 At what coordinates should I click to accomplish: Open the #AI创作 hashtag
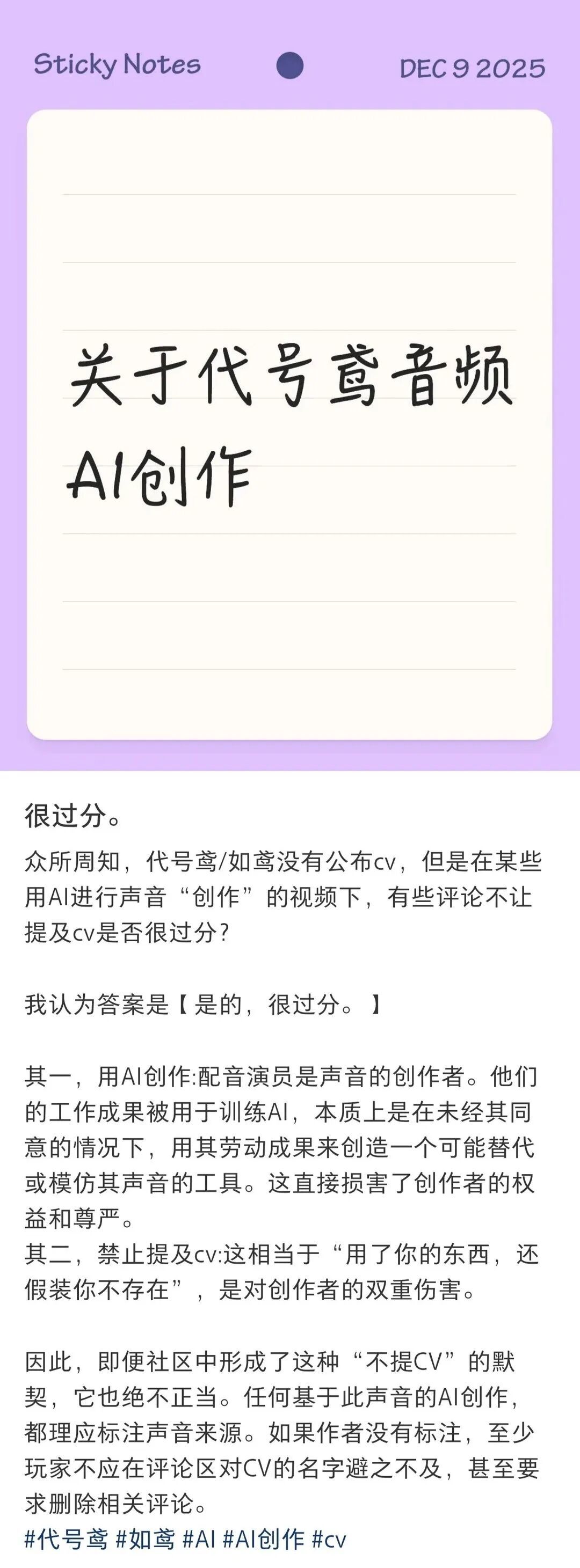[263, 1540]
